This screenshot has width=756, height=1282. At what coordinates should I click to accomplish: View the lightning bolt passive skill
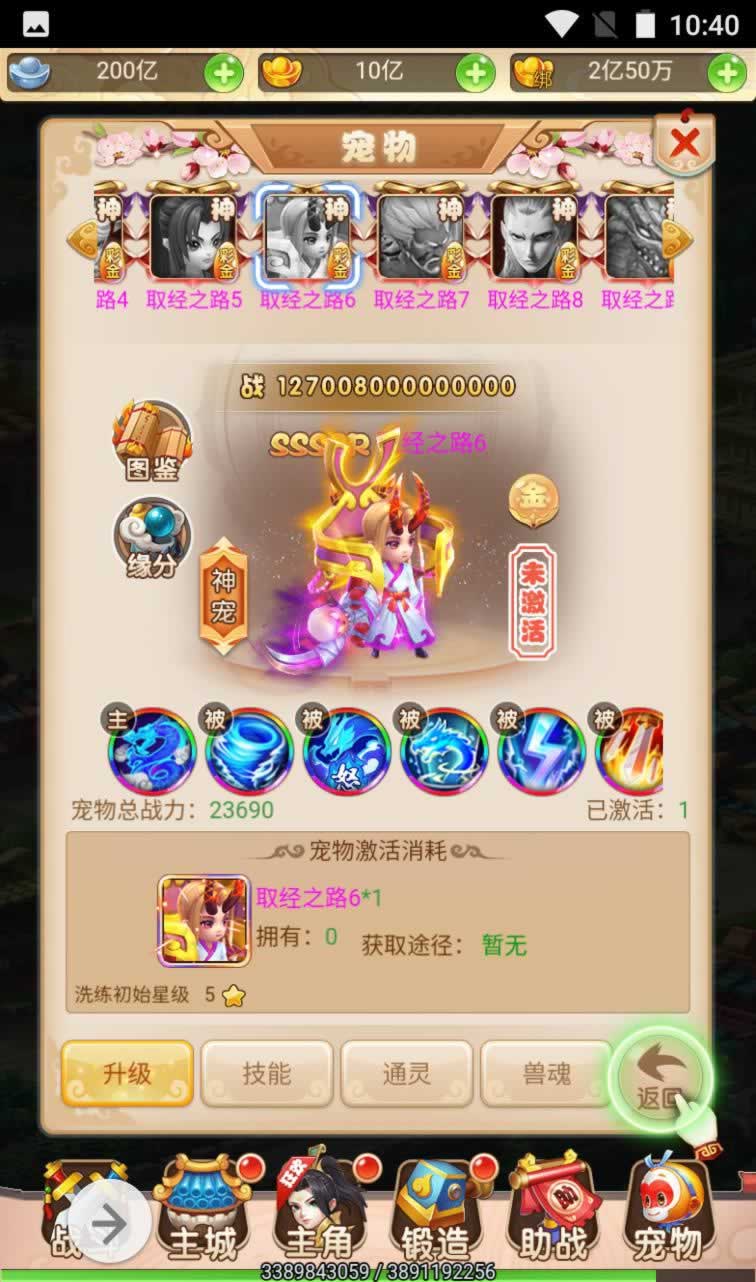pyautogui.click(x=540, y=752)
